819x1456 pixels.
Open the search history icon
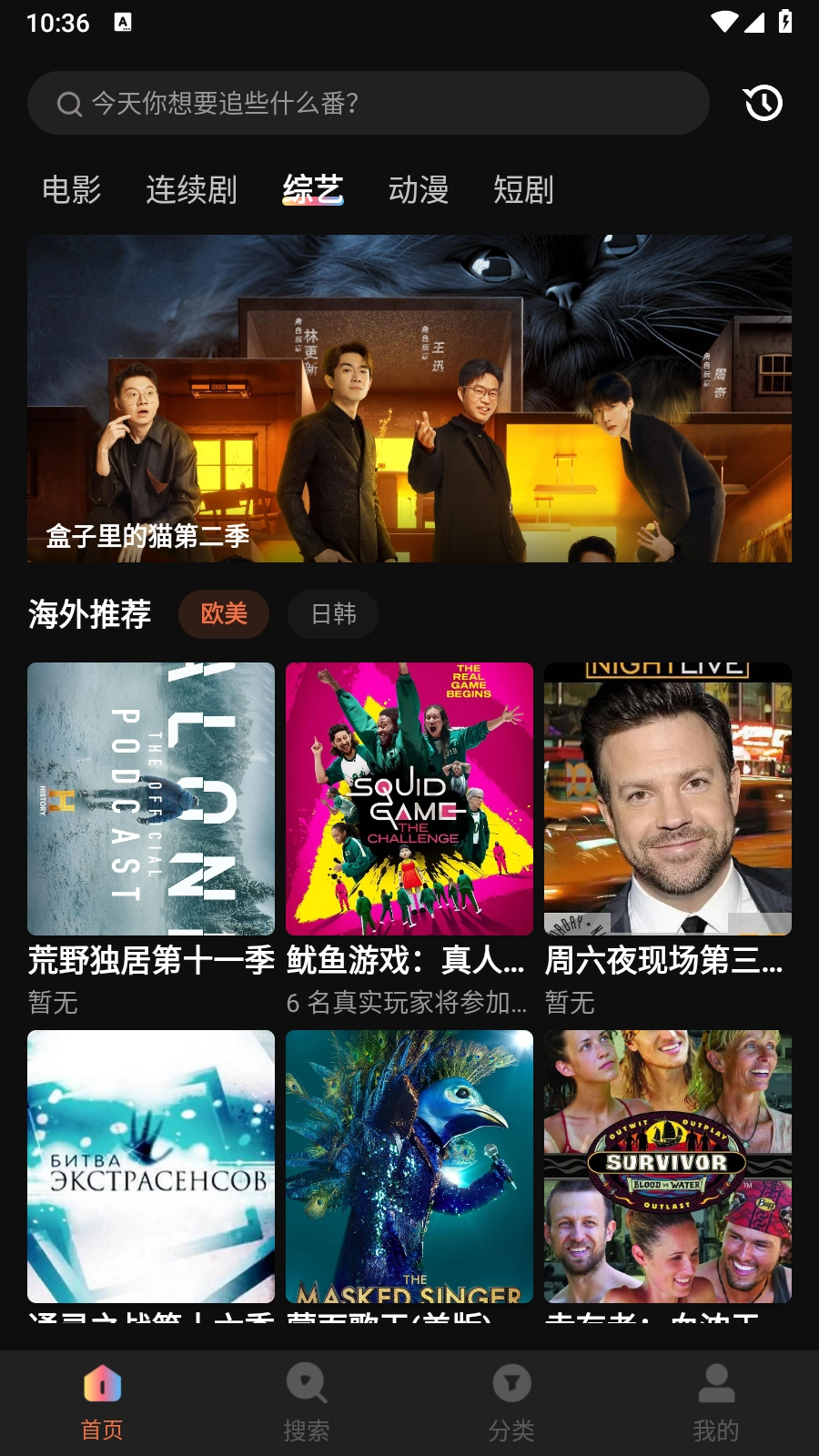pyautogui.click(x=763, y=103)
